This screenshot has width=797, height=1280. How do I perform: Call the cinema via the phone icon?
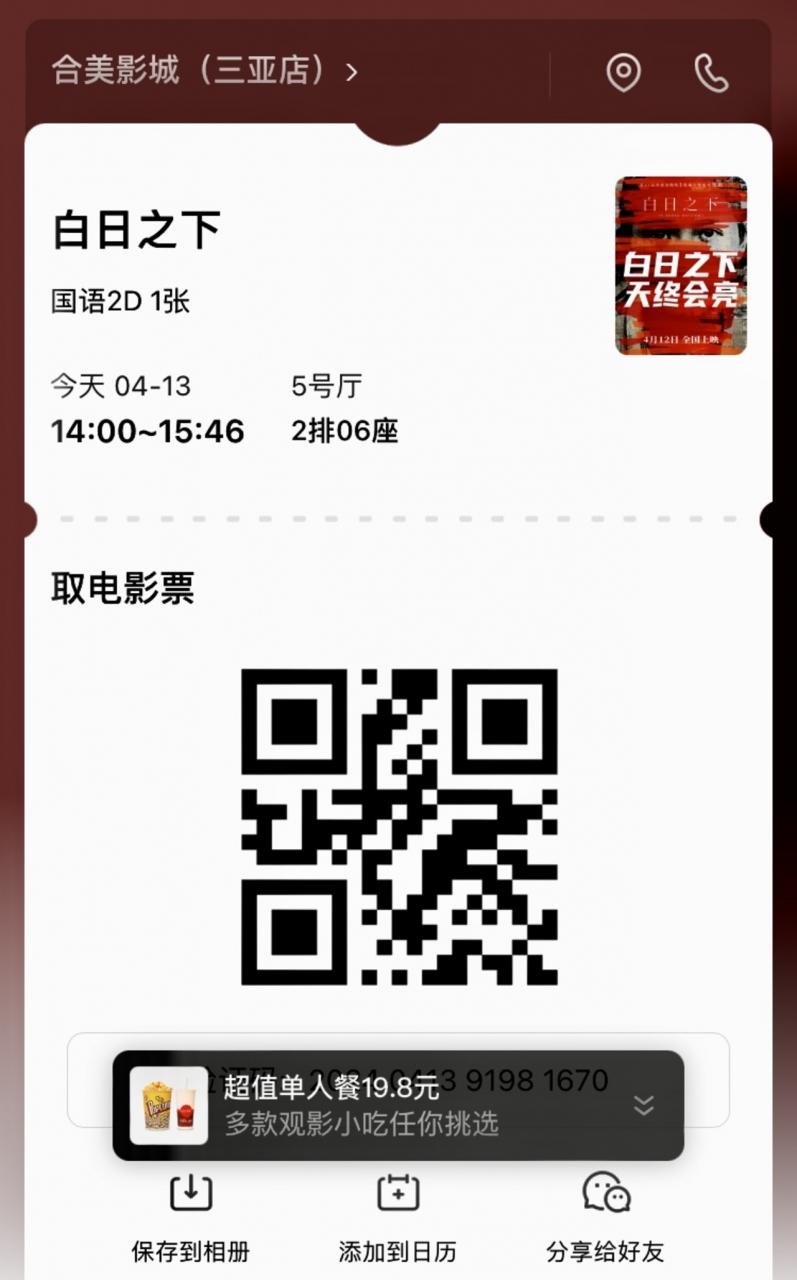point(711,72)
